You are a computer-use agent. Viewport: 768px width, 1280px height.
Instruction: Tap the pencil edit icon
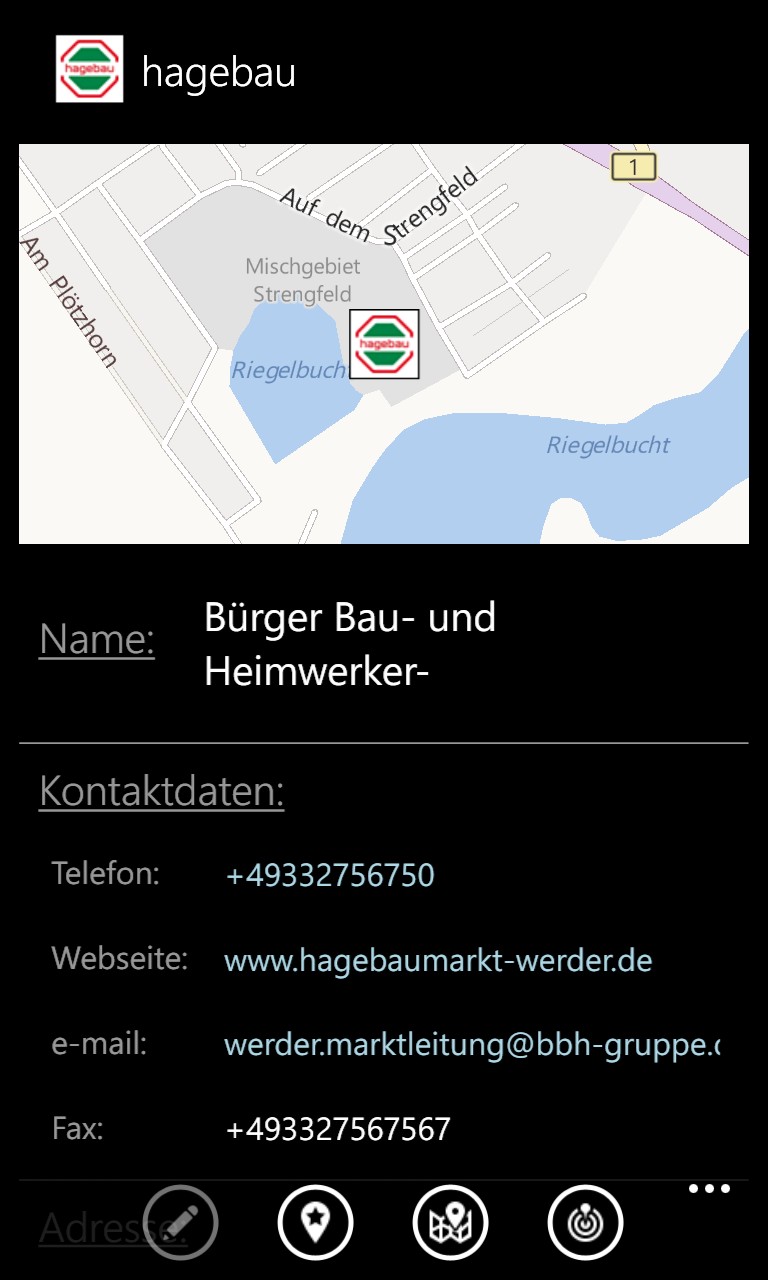tap(181, 1222)
